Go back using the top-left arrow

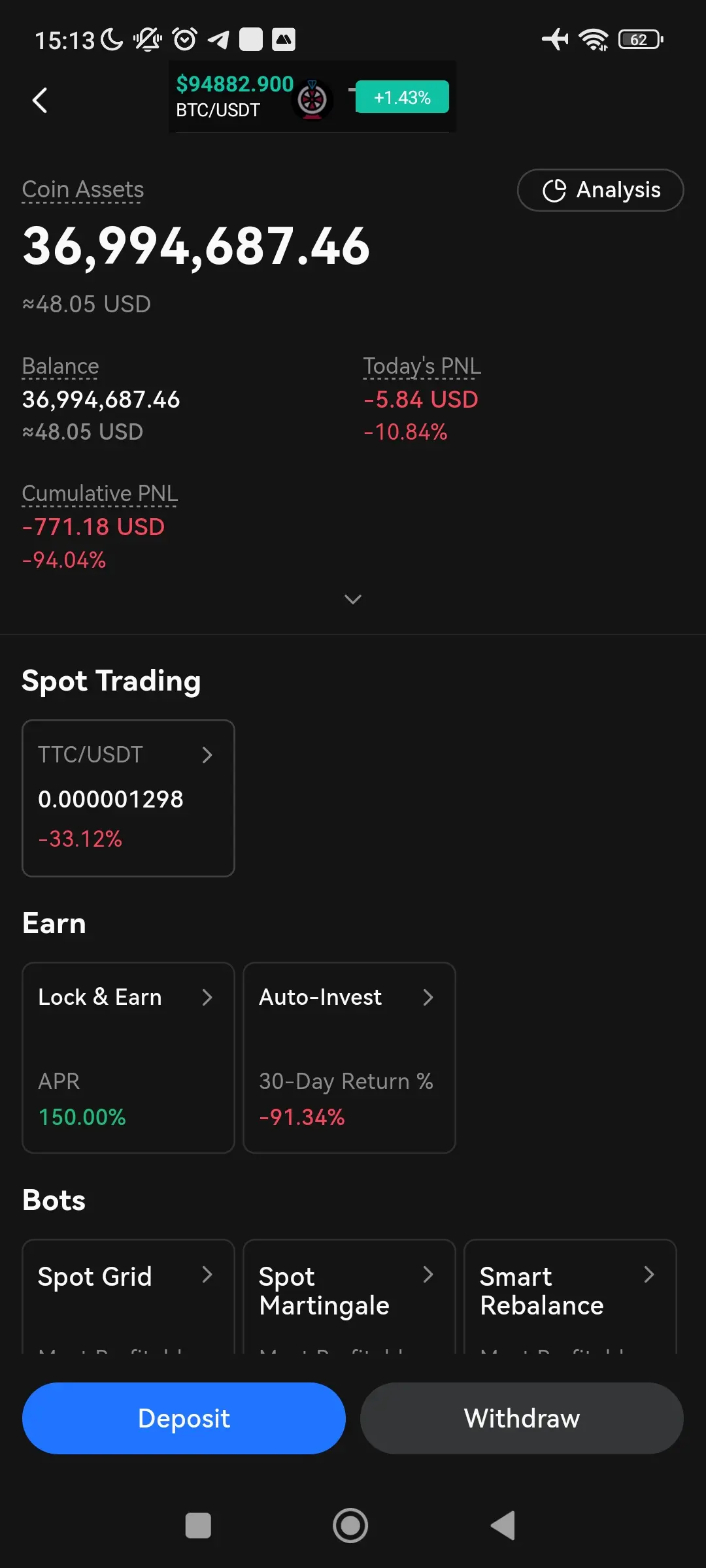[40, 101]
